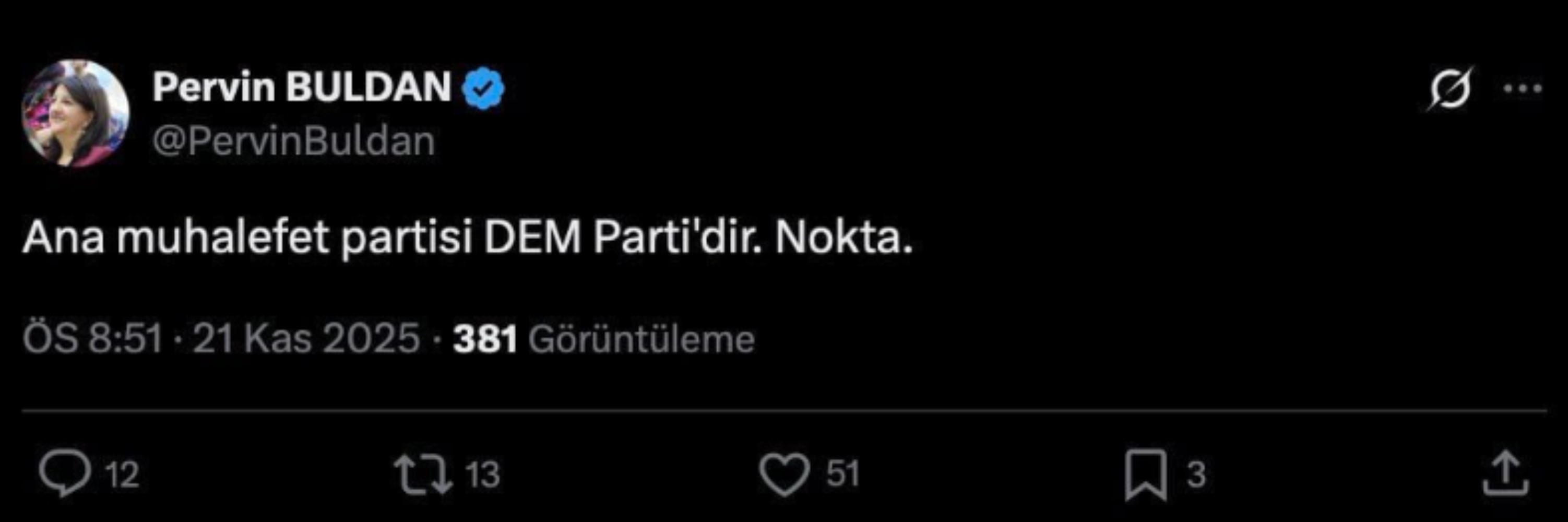Open the @PervinBuldan handle link
This screenshot has height=522, width=1568.
coord(293,141)
